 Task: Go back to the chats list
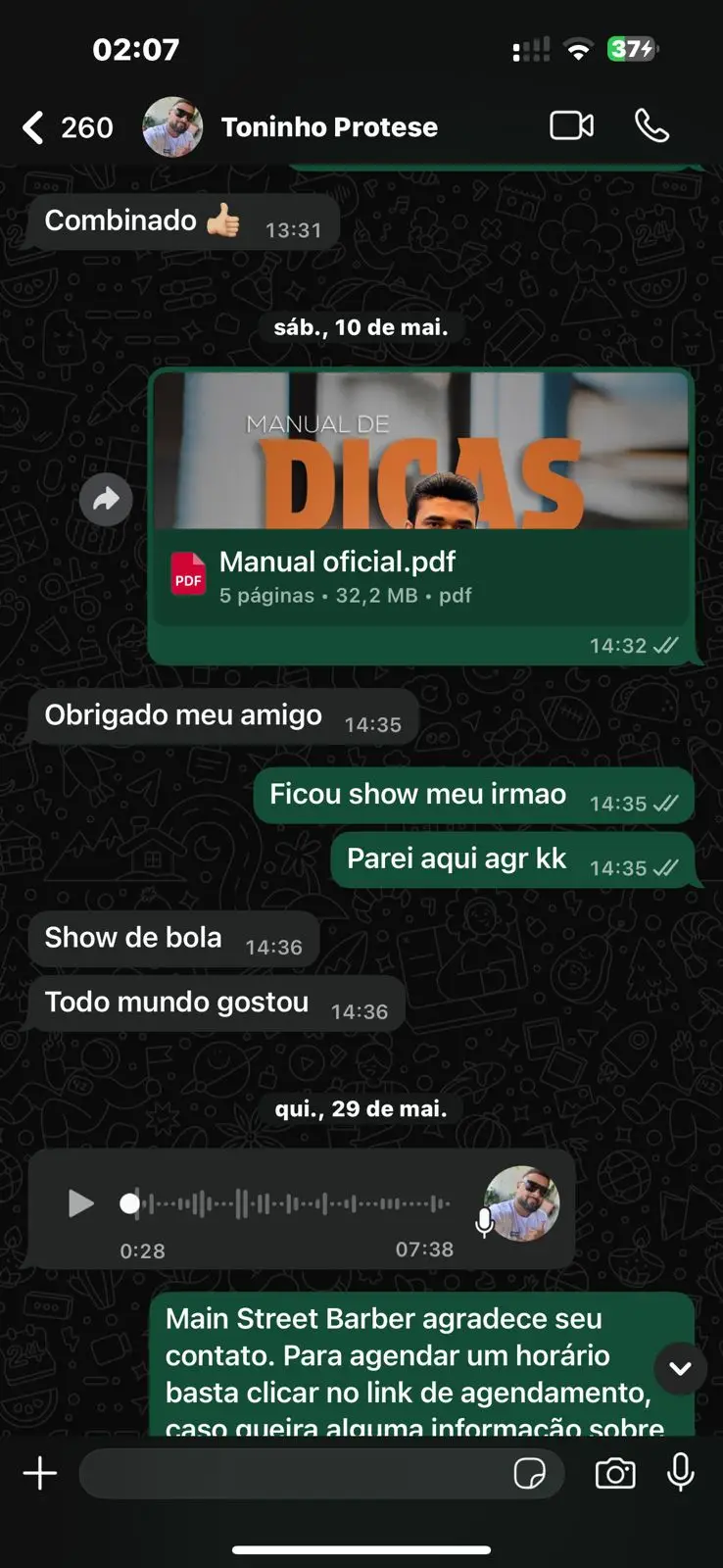click(x=34, y=127)
